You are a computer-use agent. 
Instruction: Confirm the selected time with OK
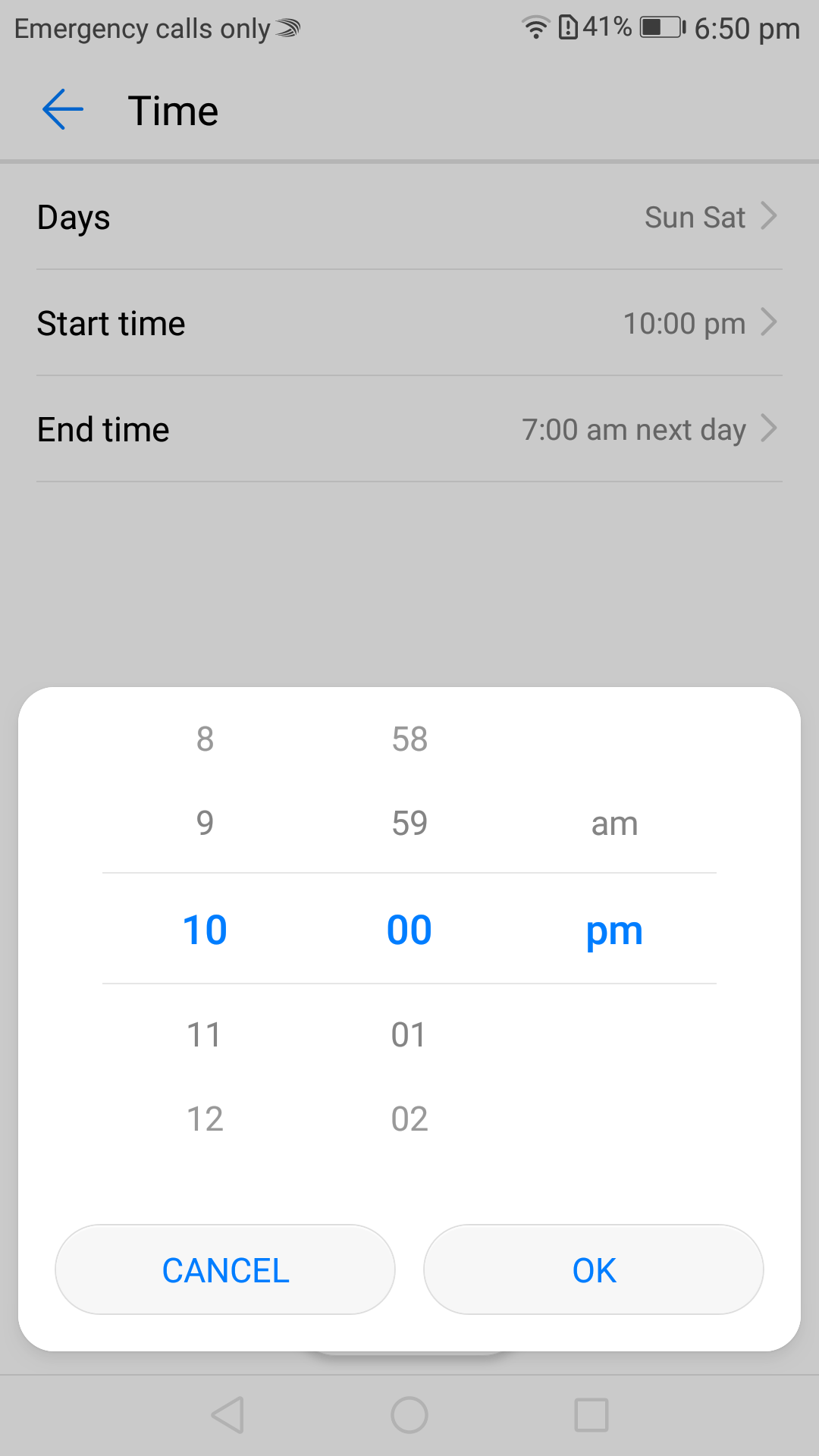click(594, 1269)
